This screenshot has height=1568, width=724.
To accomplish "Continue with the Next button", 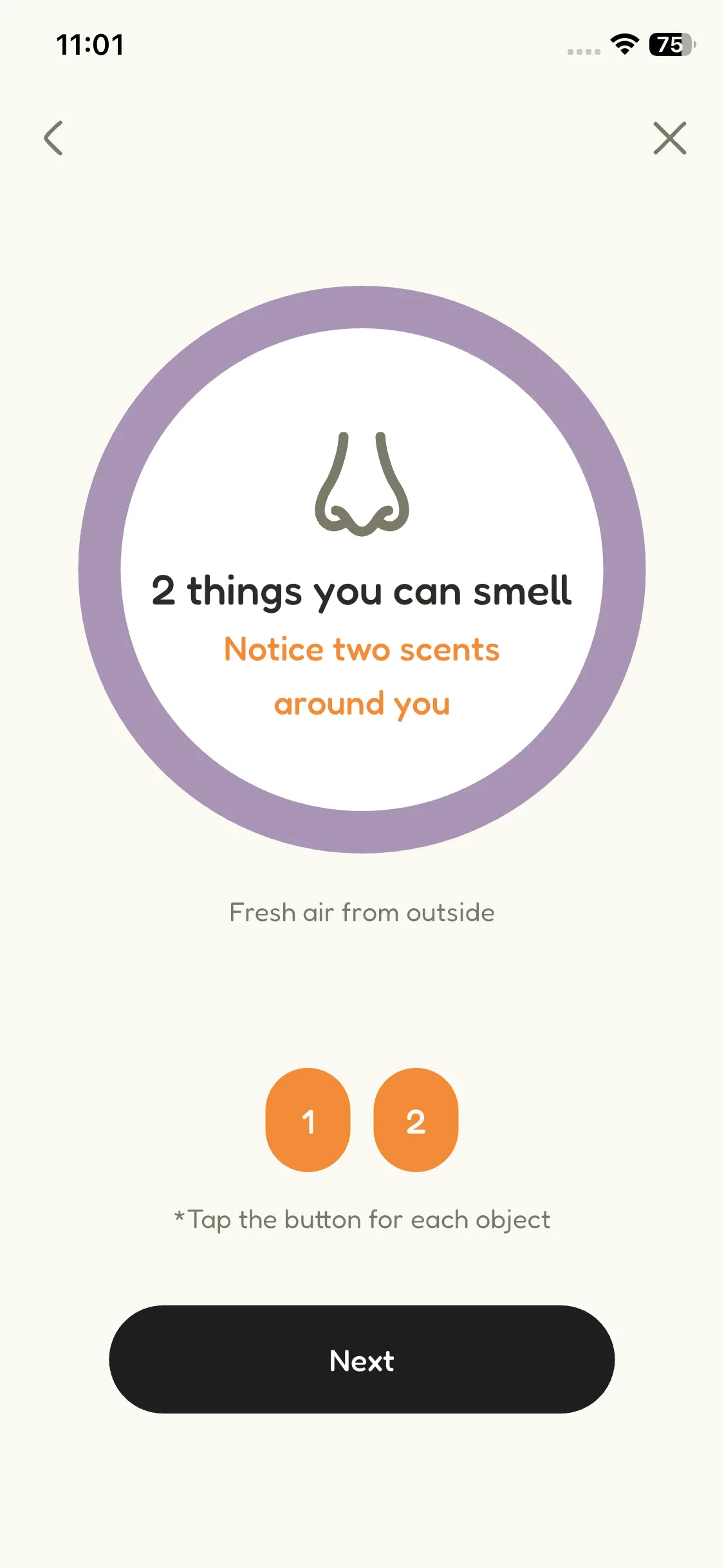I will (x=362, y=1359).
